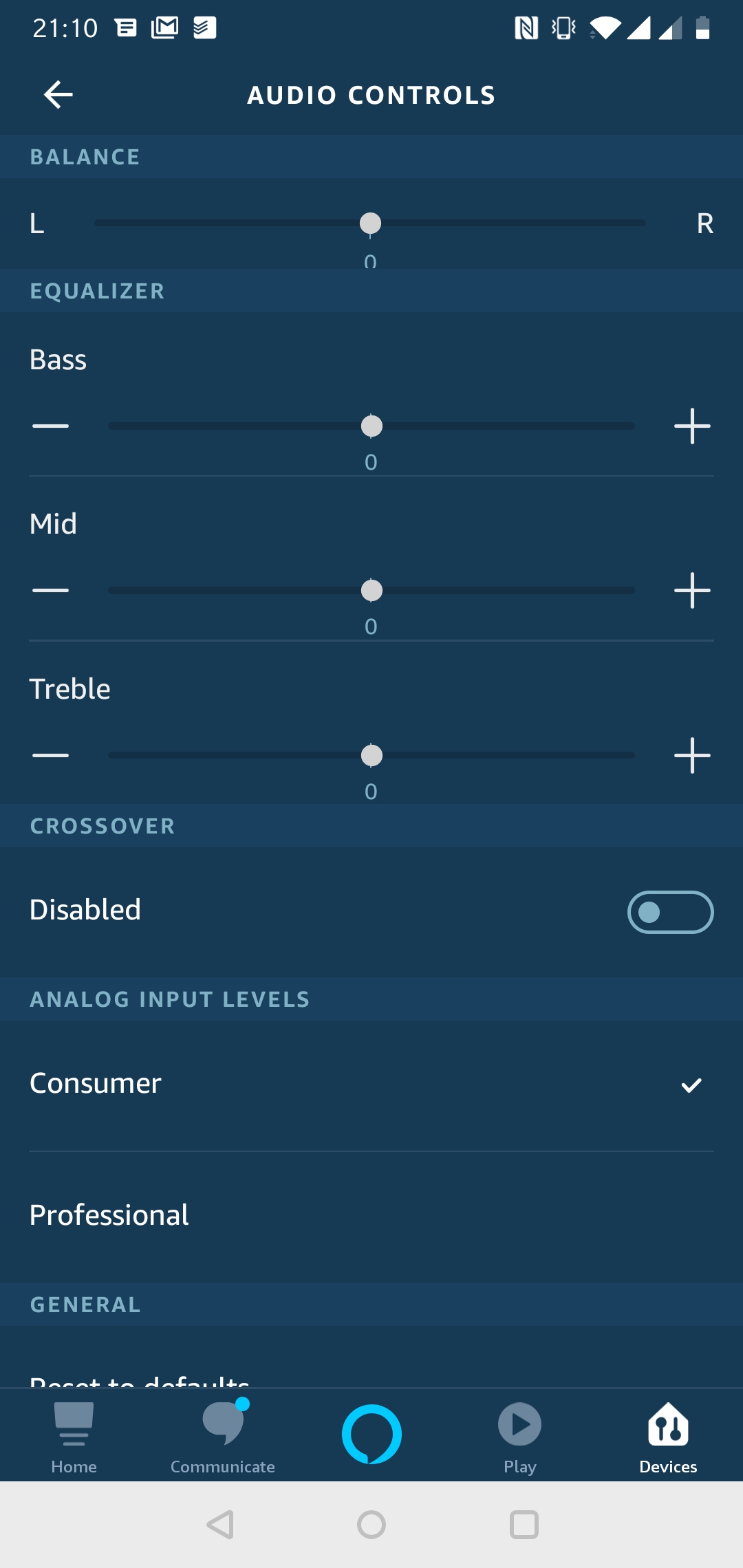743x1568 pixels.
Task: Increase the Bass level with plus
Action: (692, 426)
